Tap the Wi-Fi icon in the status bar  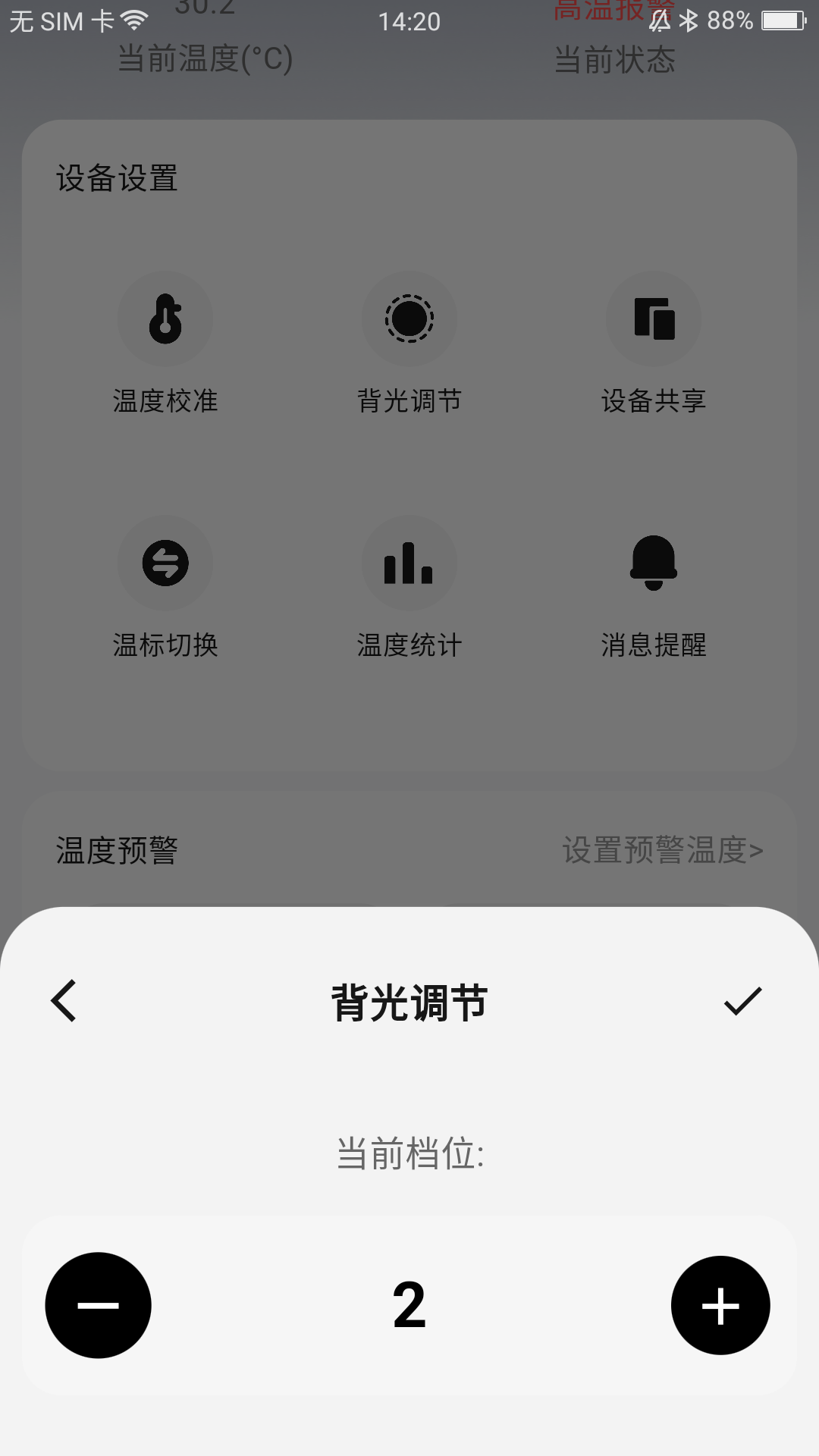133,21
